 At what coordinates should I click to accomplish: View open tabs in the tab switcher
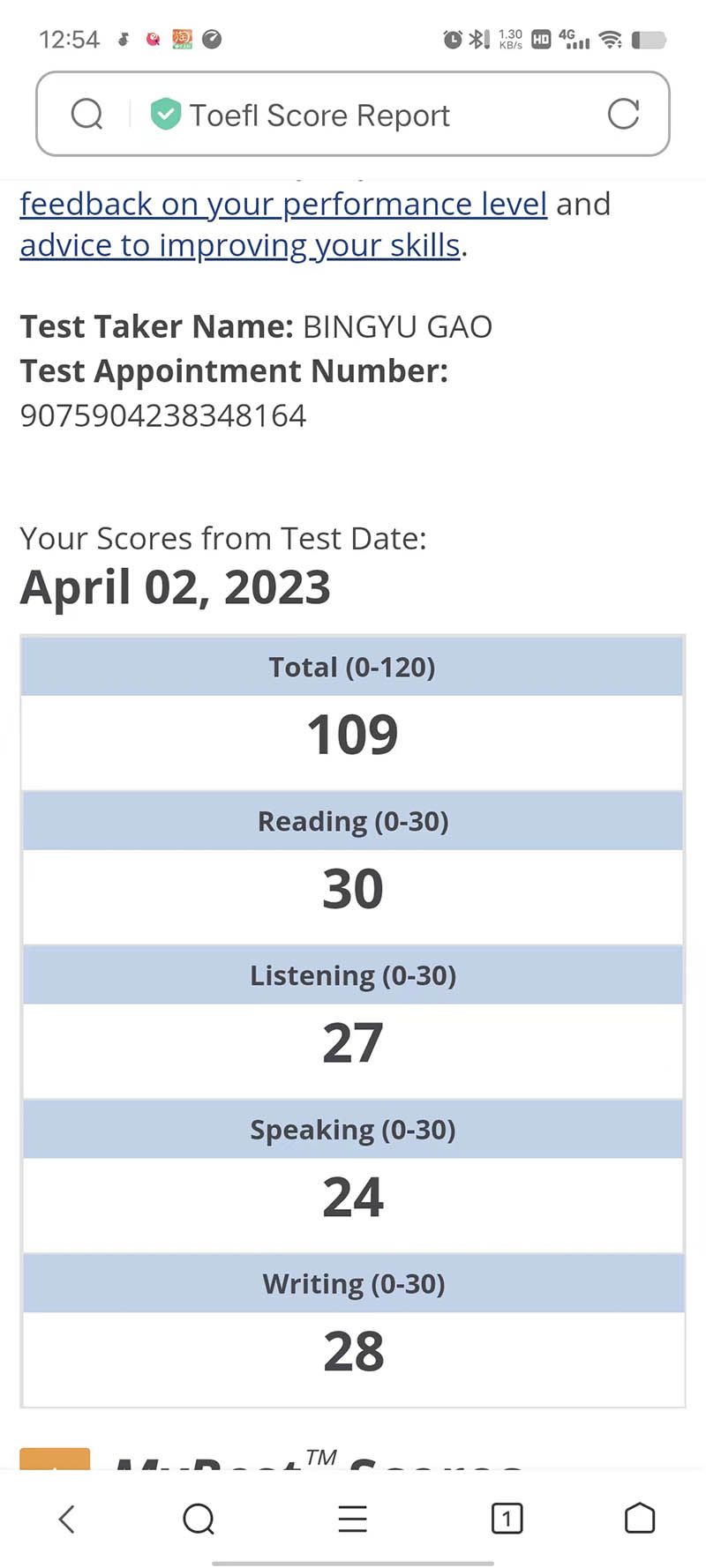pos(507,1518)
